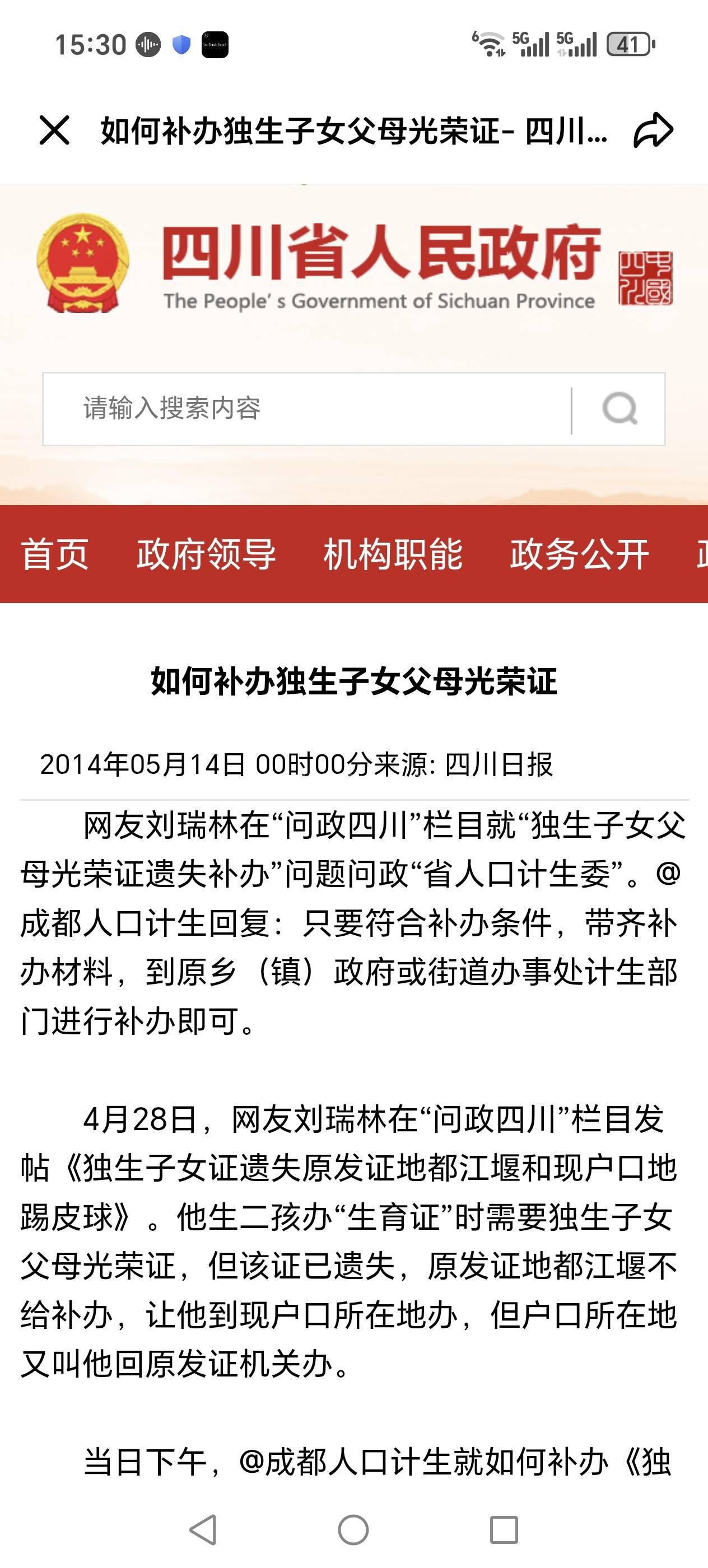The height and width of the screenshot is (1568, 708).
Task: Open 机构职能 section
Action: pos(393,554)
